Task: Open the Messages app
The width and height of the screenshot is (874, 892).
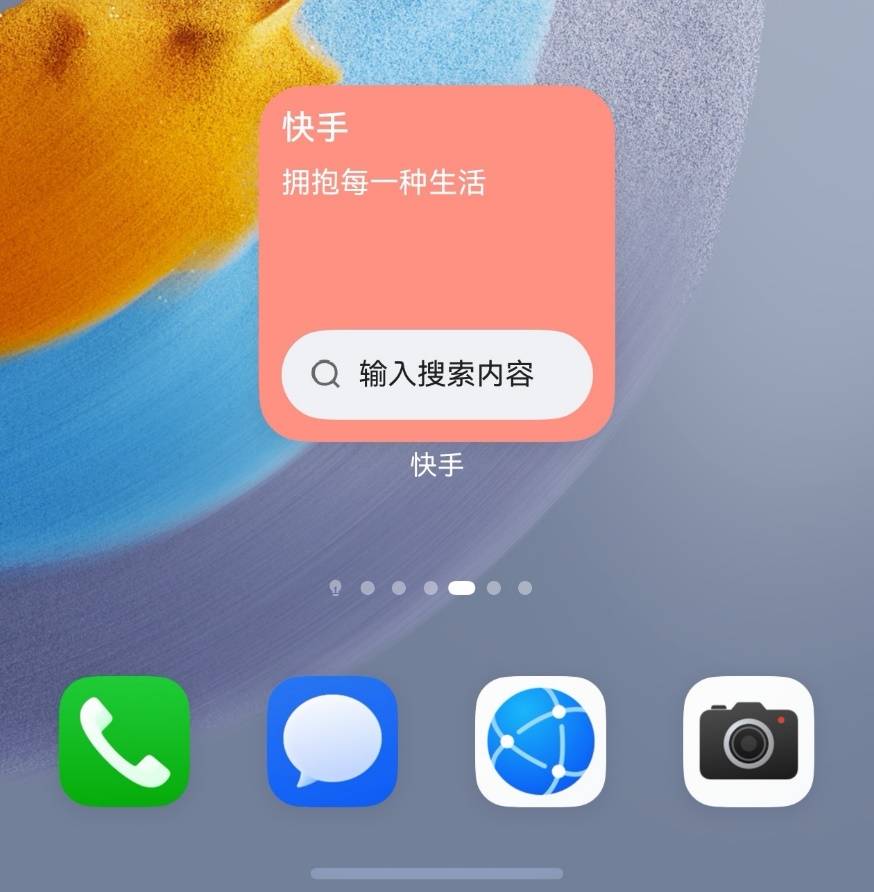Action: (332, 741)
